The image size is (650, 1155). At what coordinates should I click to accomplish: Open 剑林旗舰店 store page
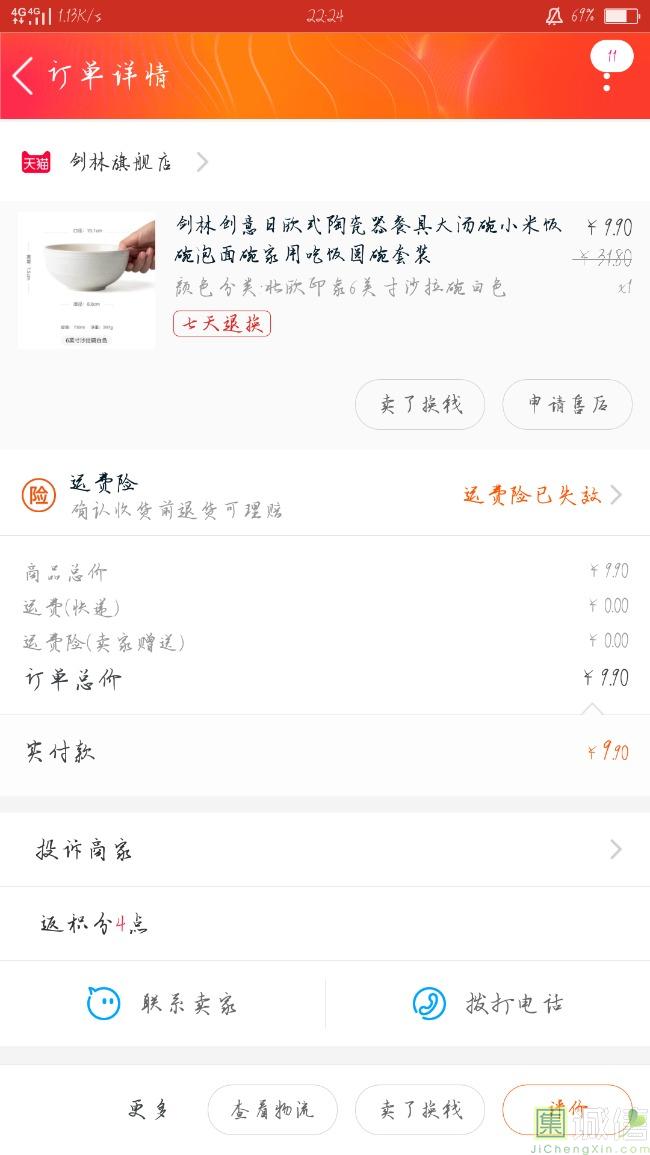(120, 162)
